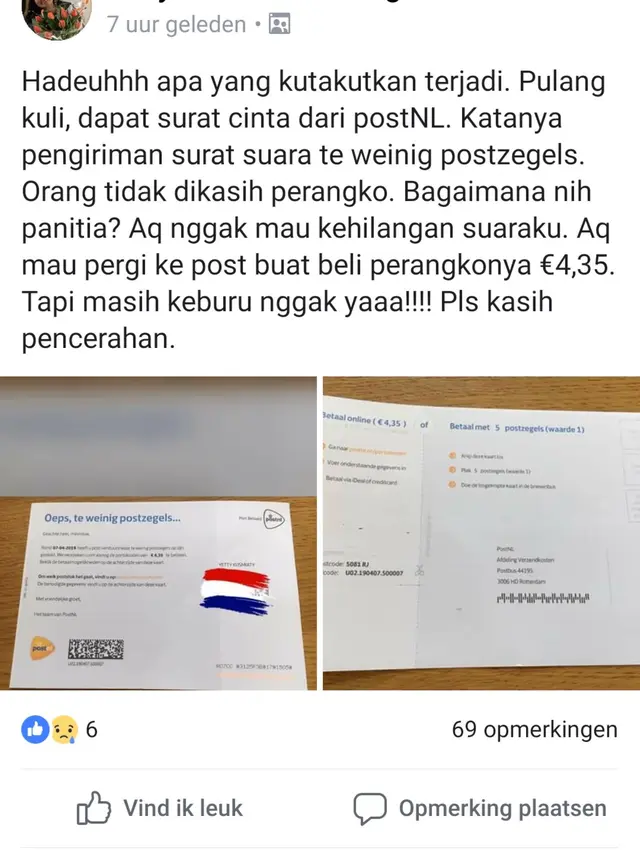Open the photo showing Betaal online instructions
This screenshot has width=640, height=853.
480,533
